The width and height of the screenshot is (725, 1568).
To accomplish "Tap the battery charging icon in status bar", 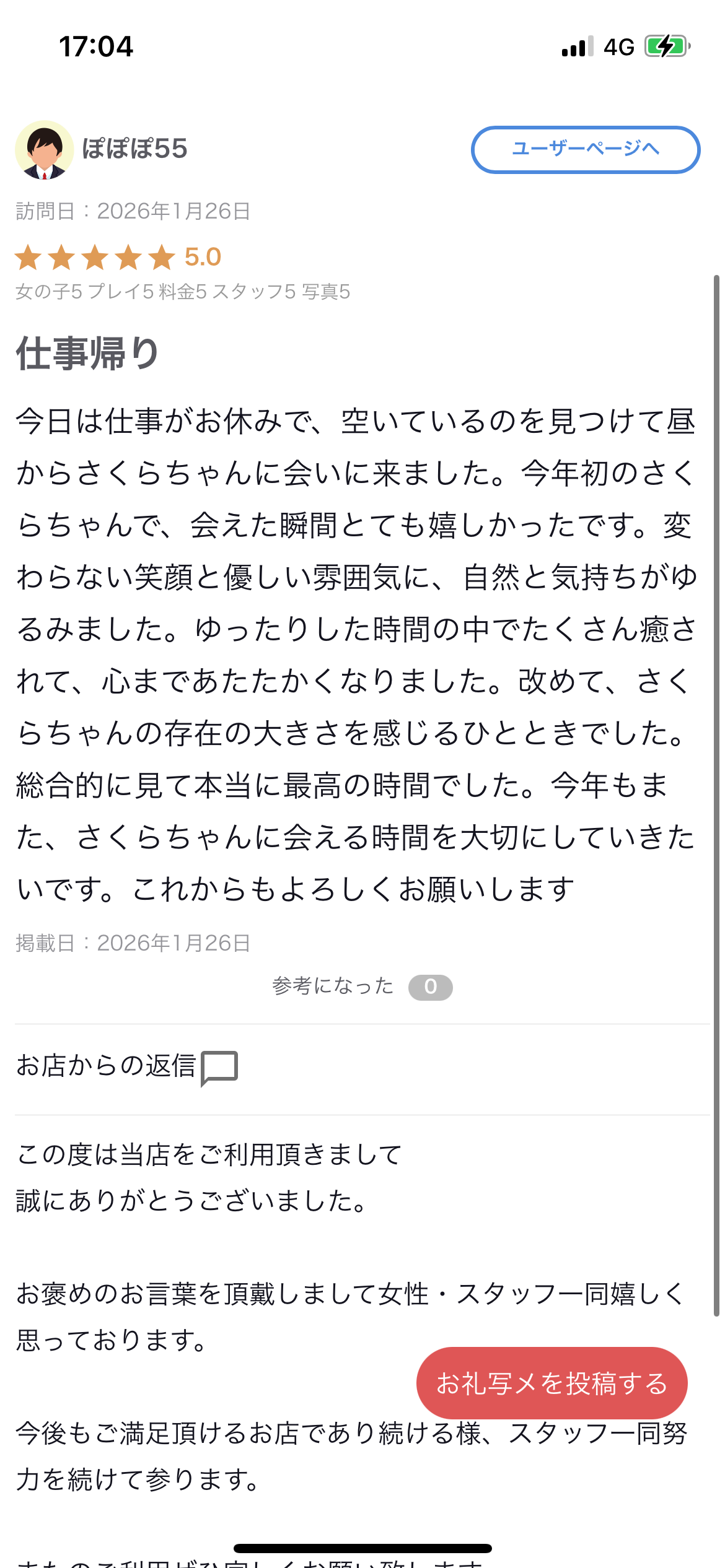I will (x=668, y=45).
